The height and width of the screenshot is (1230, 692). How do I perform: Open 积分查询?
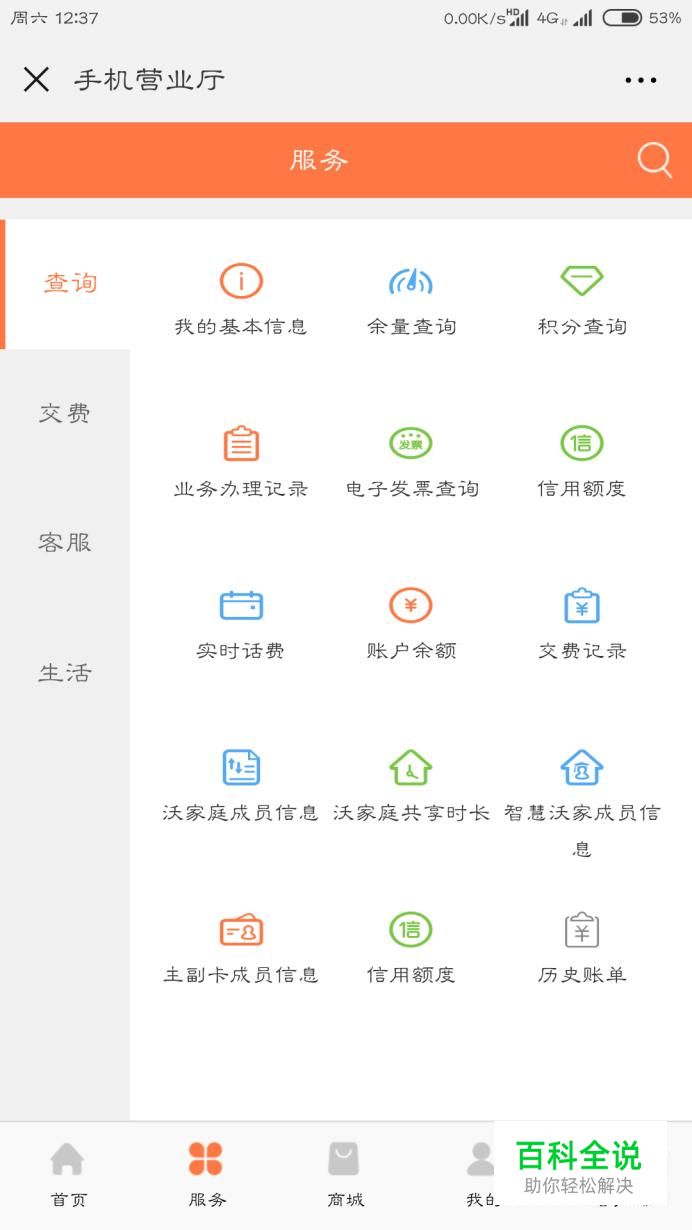pyautogui.click(x=582, y=300)
